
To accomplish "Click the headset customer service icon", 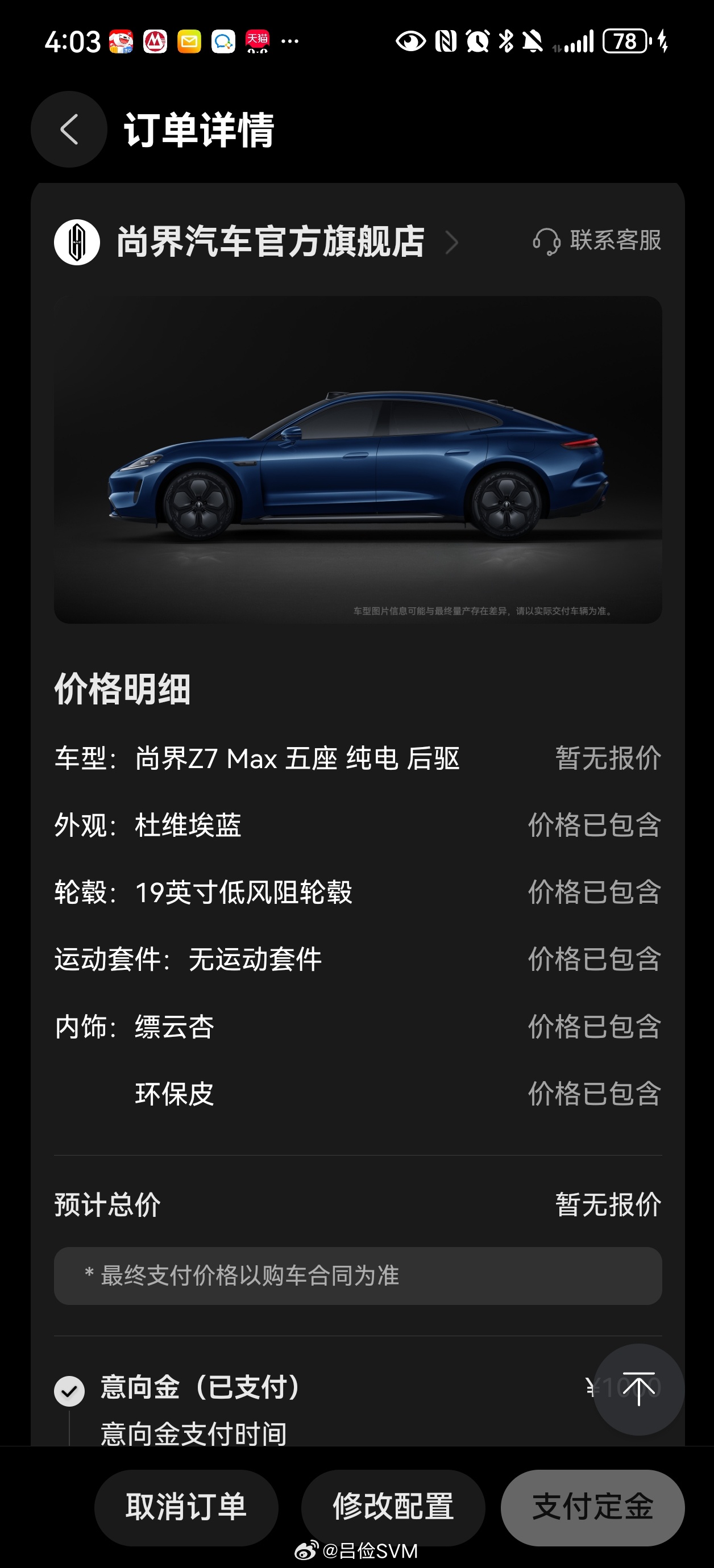I will pyautogui.click(x=547, y=241).
